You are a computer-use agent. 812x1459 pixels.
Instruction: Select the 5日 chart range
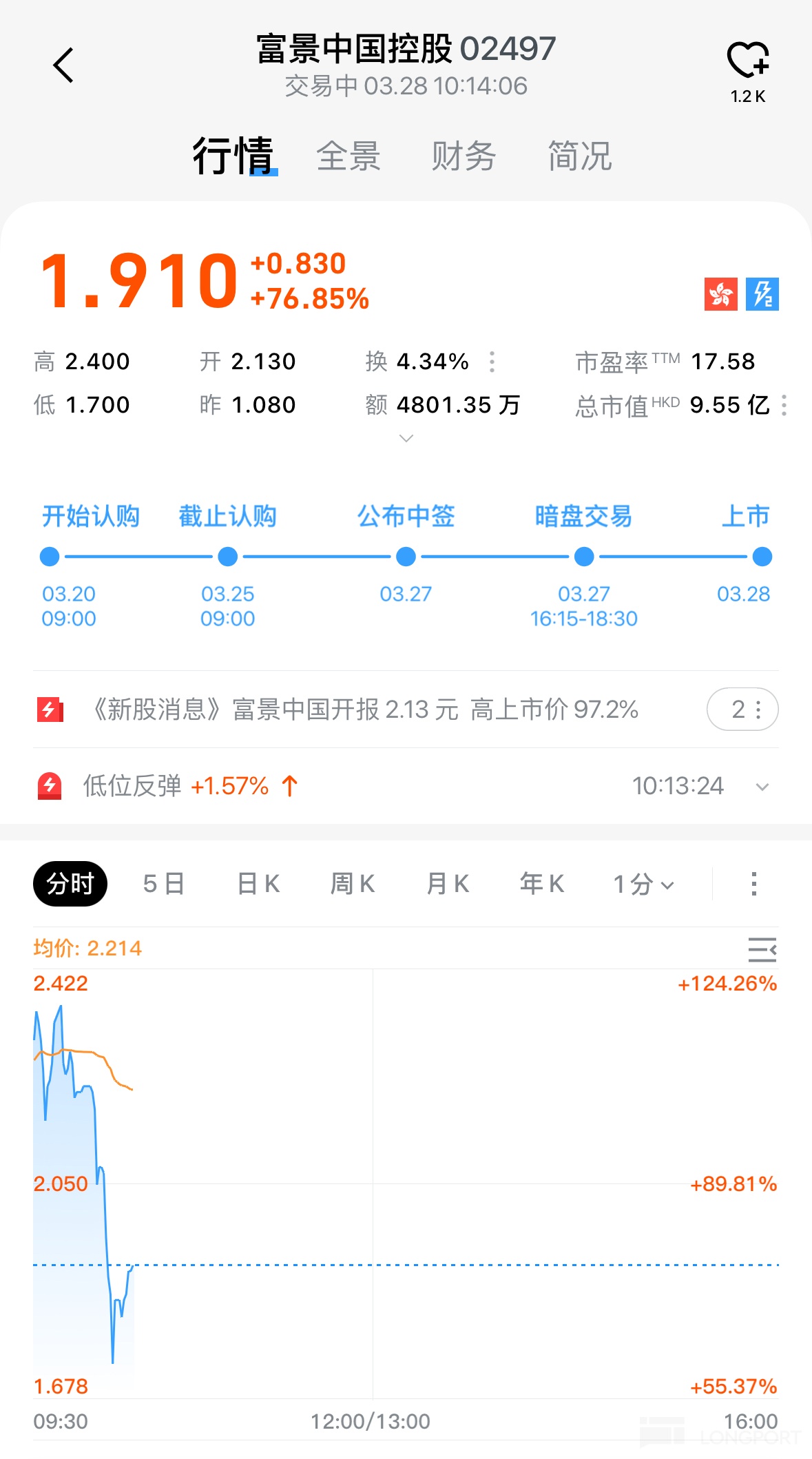[x=164, y=884]
